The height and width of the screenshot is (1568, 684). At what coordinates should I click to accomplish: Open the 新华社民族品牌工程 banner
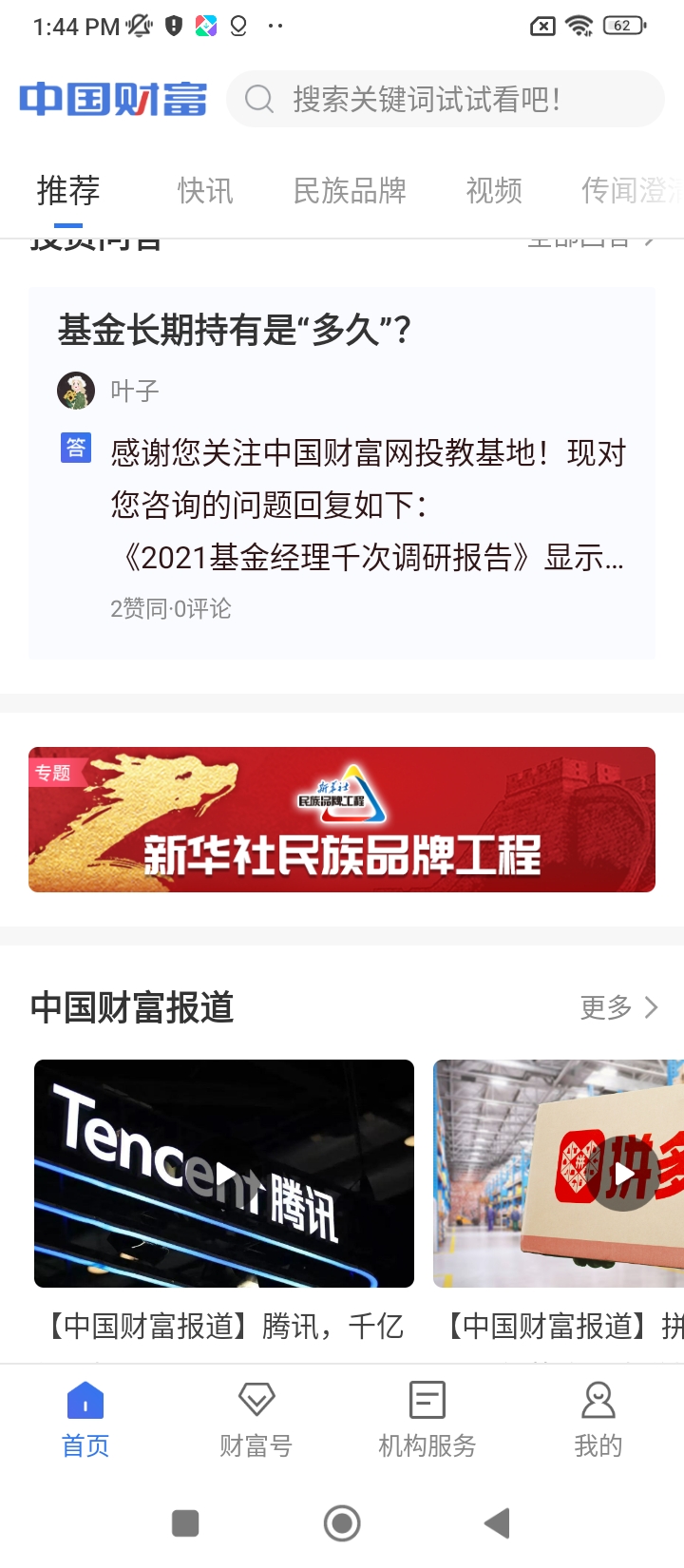coord(342,819)
